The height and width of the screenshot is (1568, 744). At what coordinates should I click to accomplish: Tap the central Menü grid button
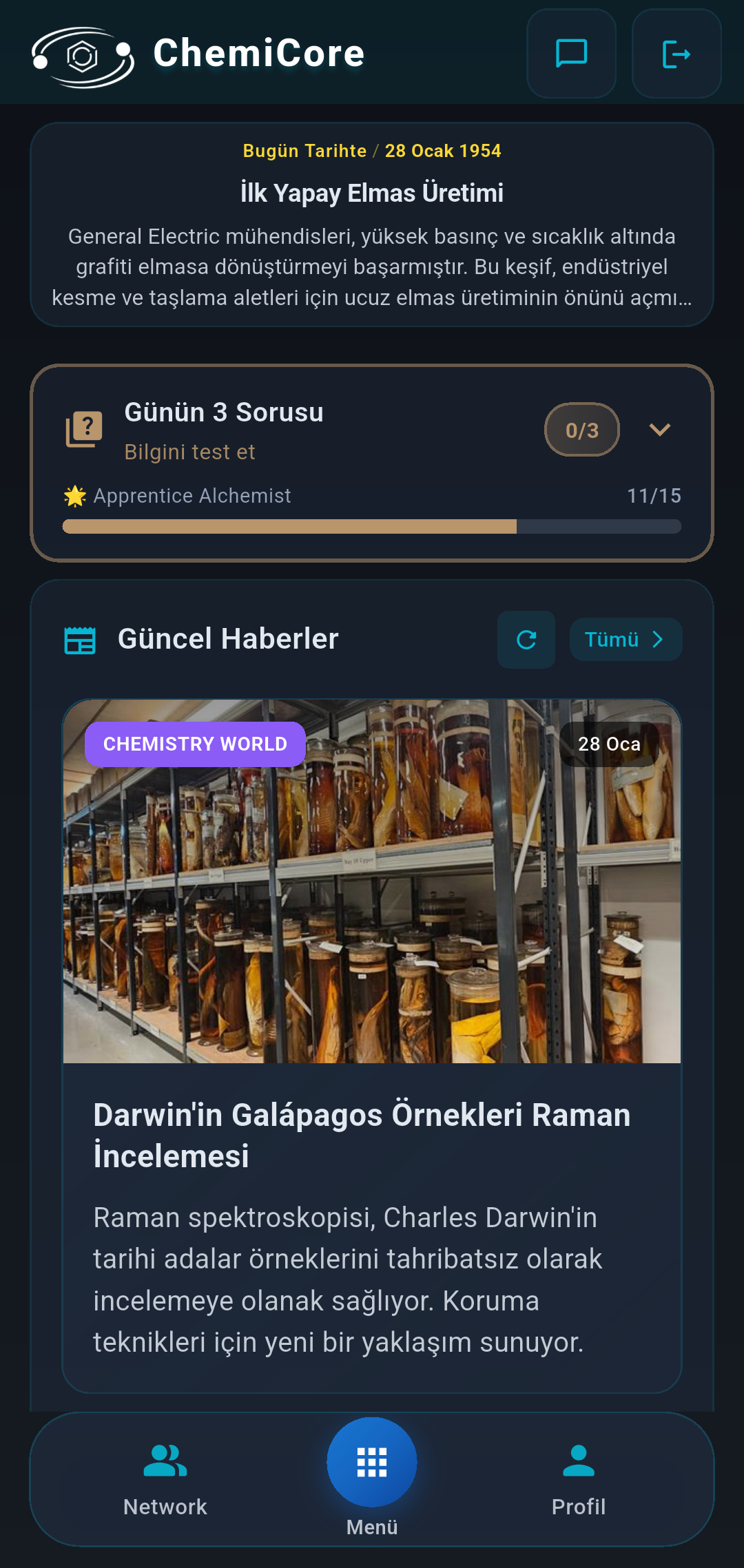coord(372,1462)
